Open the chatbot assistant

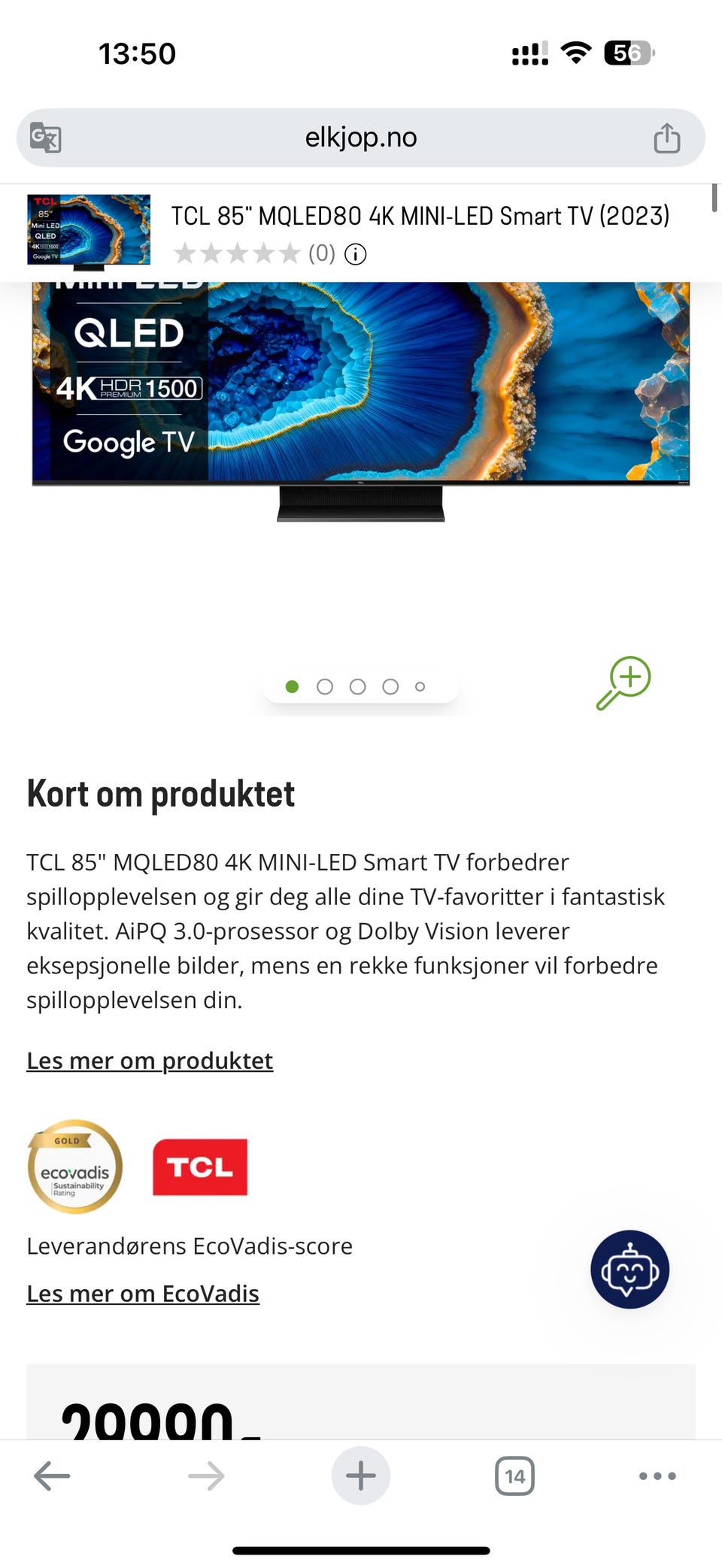point(629,1270)
